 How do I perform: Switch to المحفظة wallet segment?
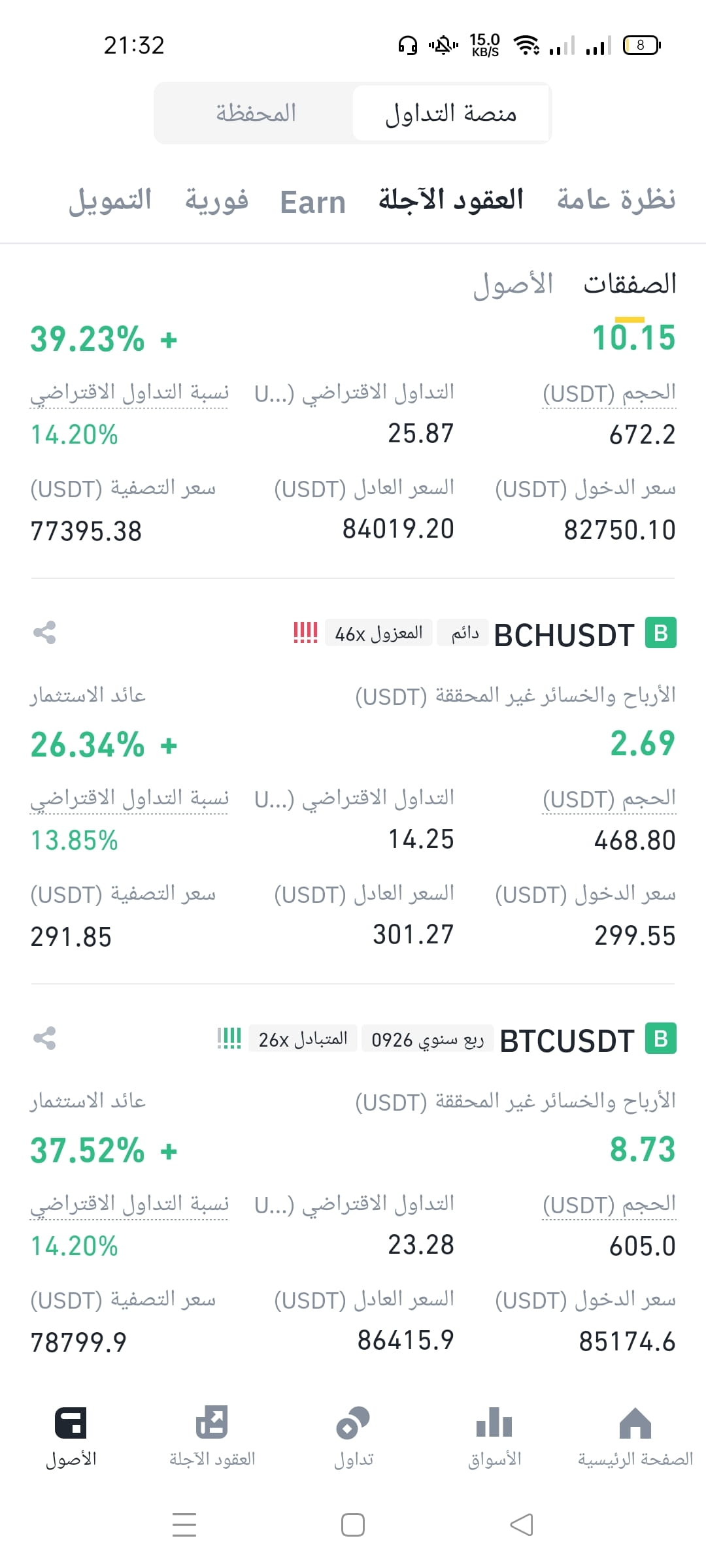[256, 113]
